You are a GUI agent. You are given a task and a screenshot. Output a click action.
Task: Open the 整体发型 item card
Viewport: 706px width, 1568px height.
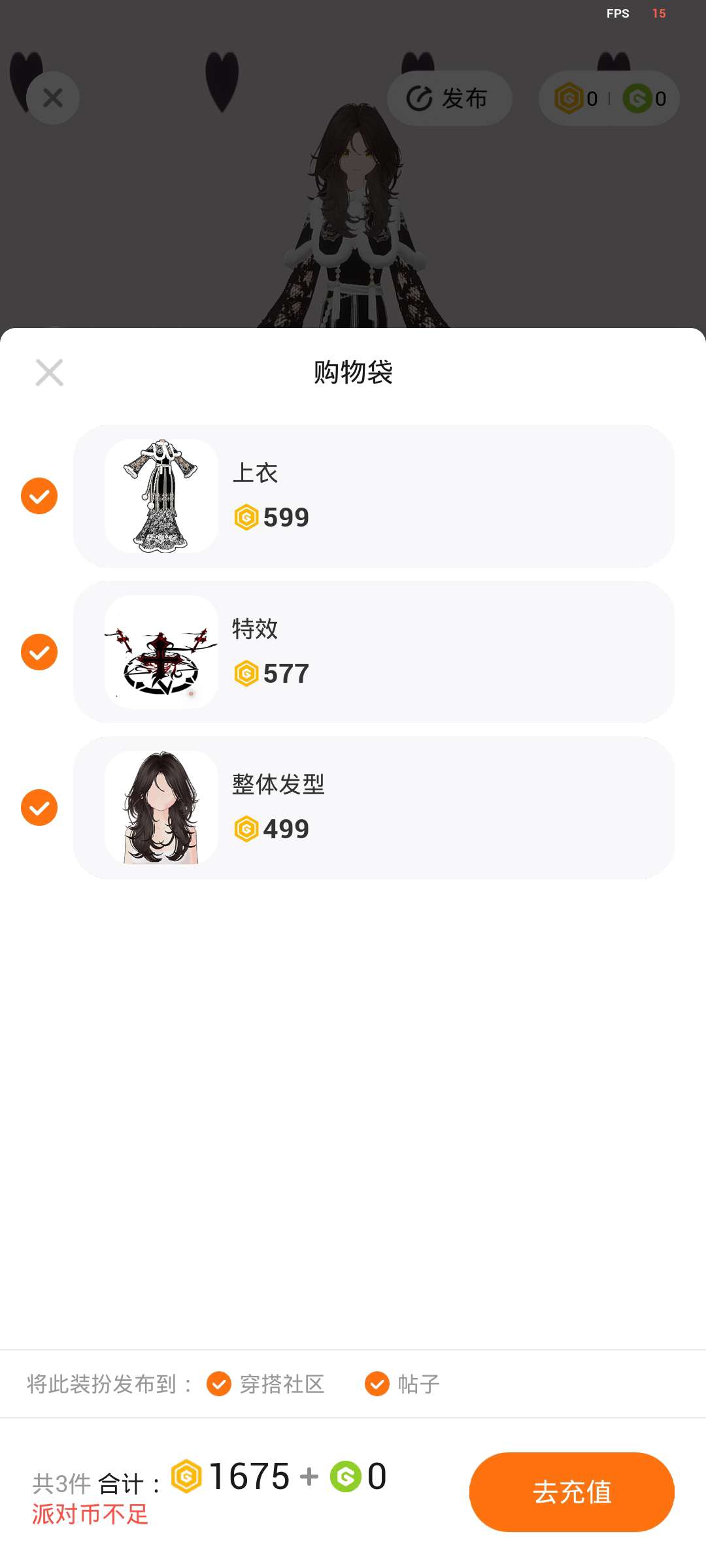pos(373,808)
